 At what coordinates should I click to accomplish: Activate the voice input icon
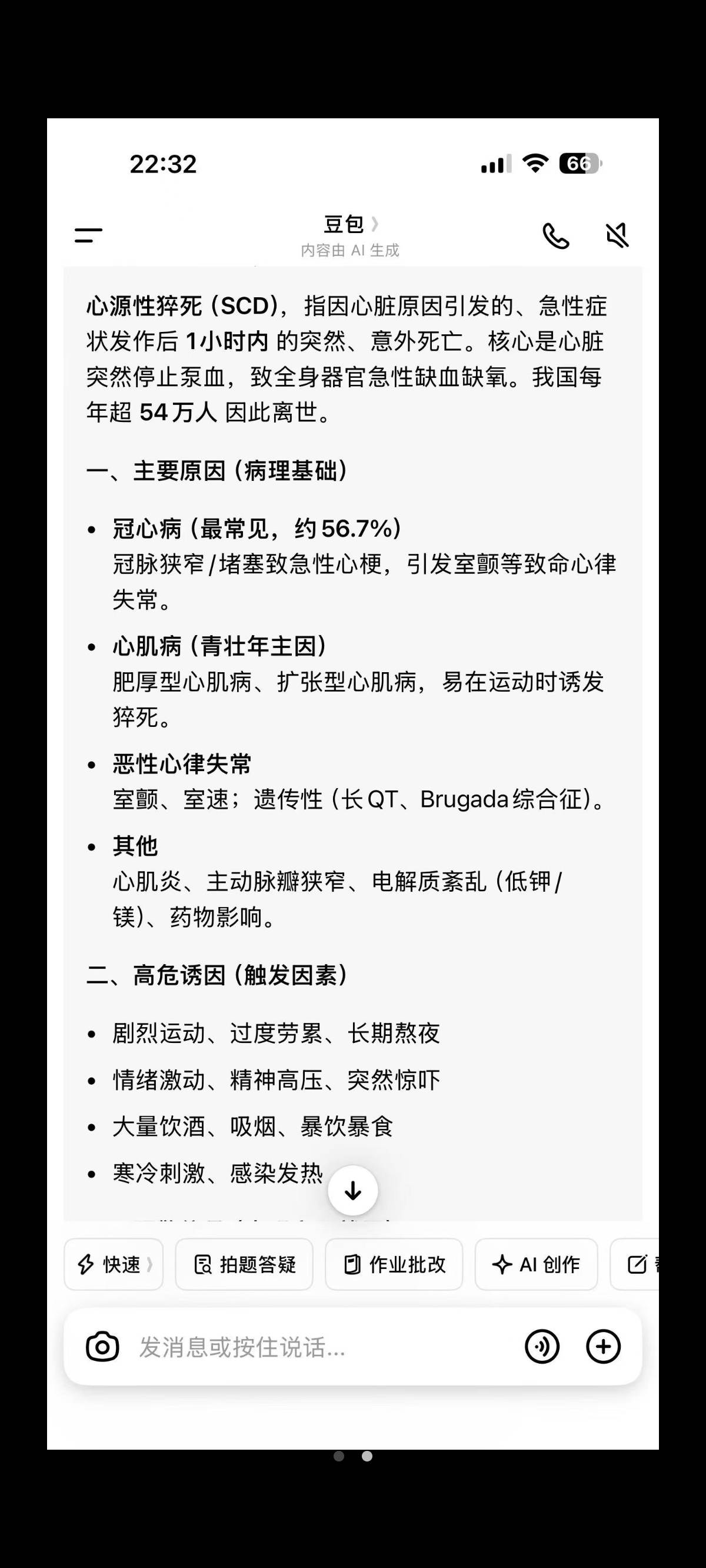coord(542,1347)
